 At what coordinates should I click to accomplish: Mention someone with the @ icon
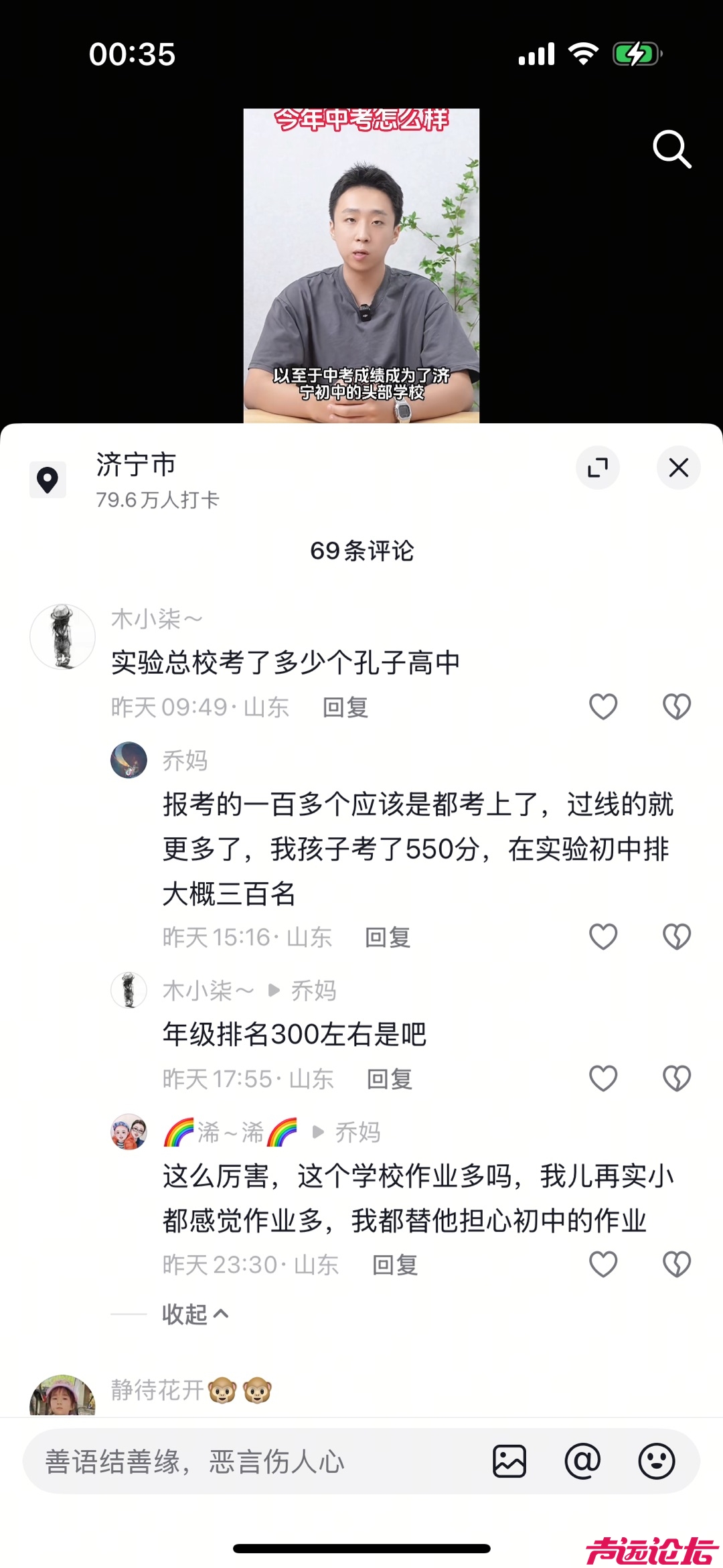(x=582, y=1461)
